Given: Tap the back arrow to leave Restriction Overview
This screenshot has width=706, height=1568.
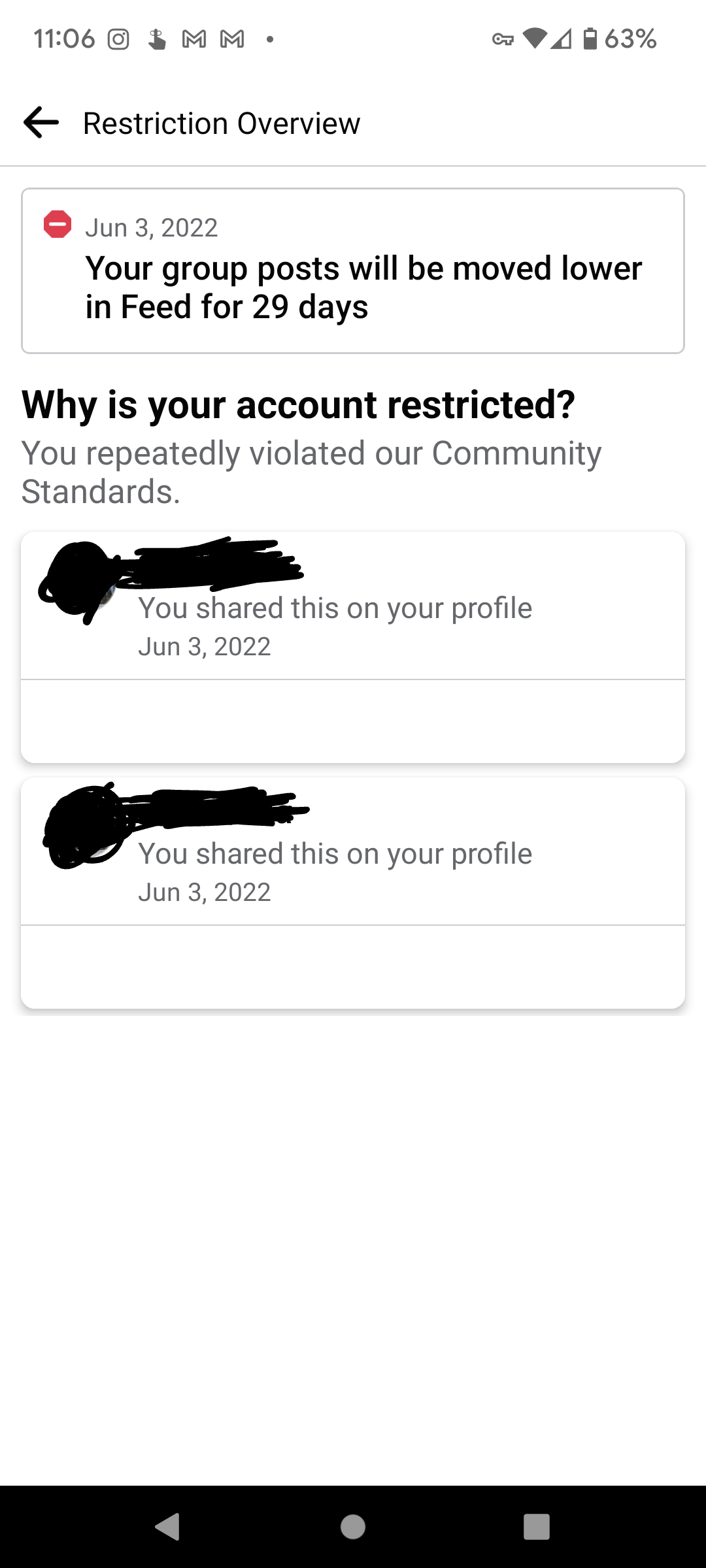Looking at the screenshot, I should point(41,122).
